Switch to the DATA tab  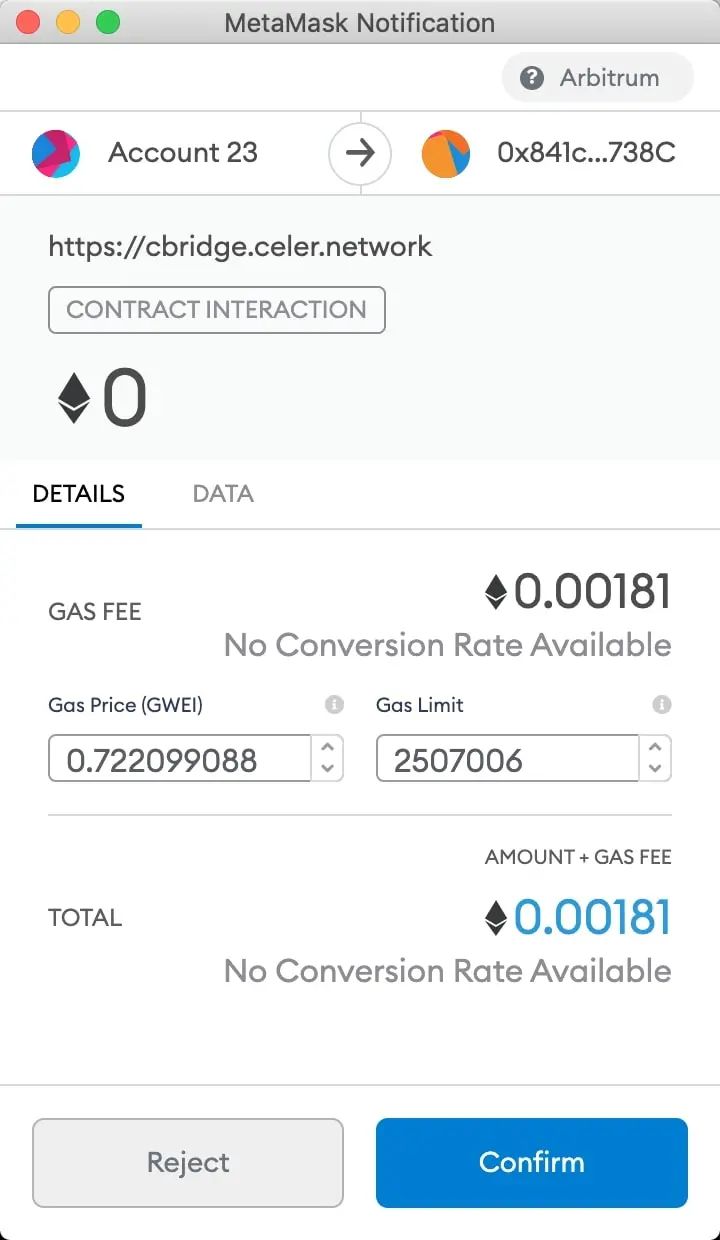223,494
